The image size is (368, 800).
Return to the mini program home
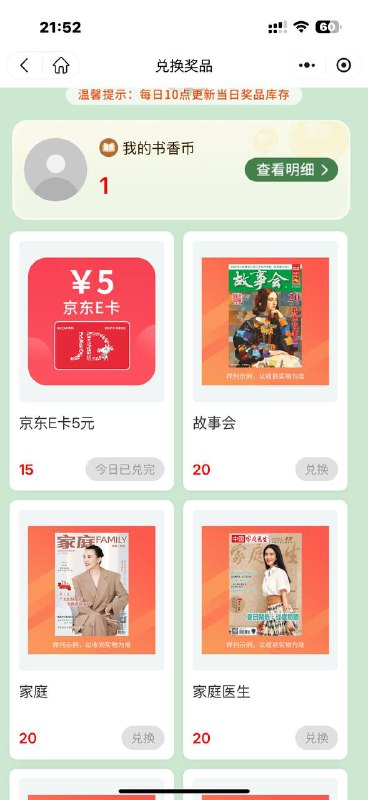pyautogui.click(x=61, y=65)
